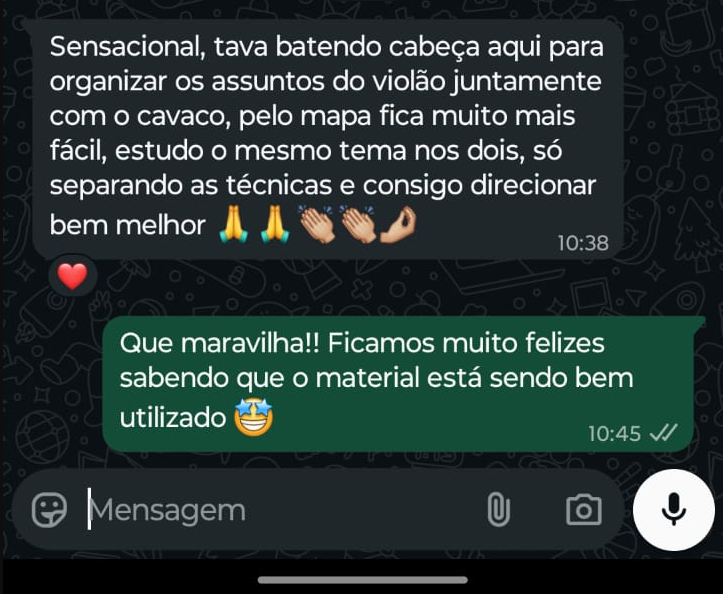Open the emoji and sticker picker

tap(49, 510)
